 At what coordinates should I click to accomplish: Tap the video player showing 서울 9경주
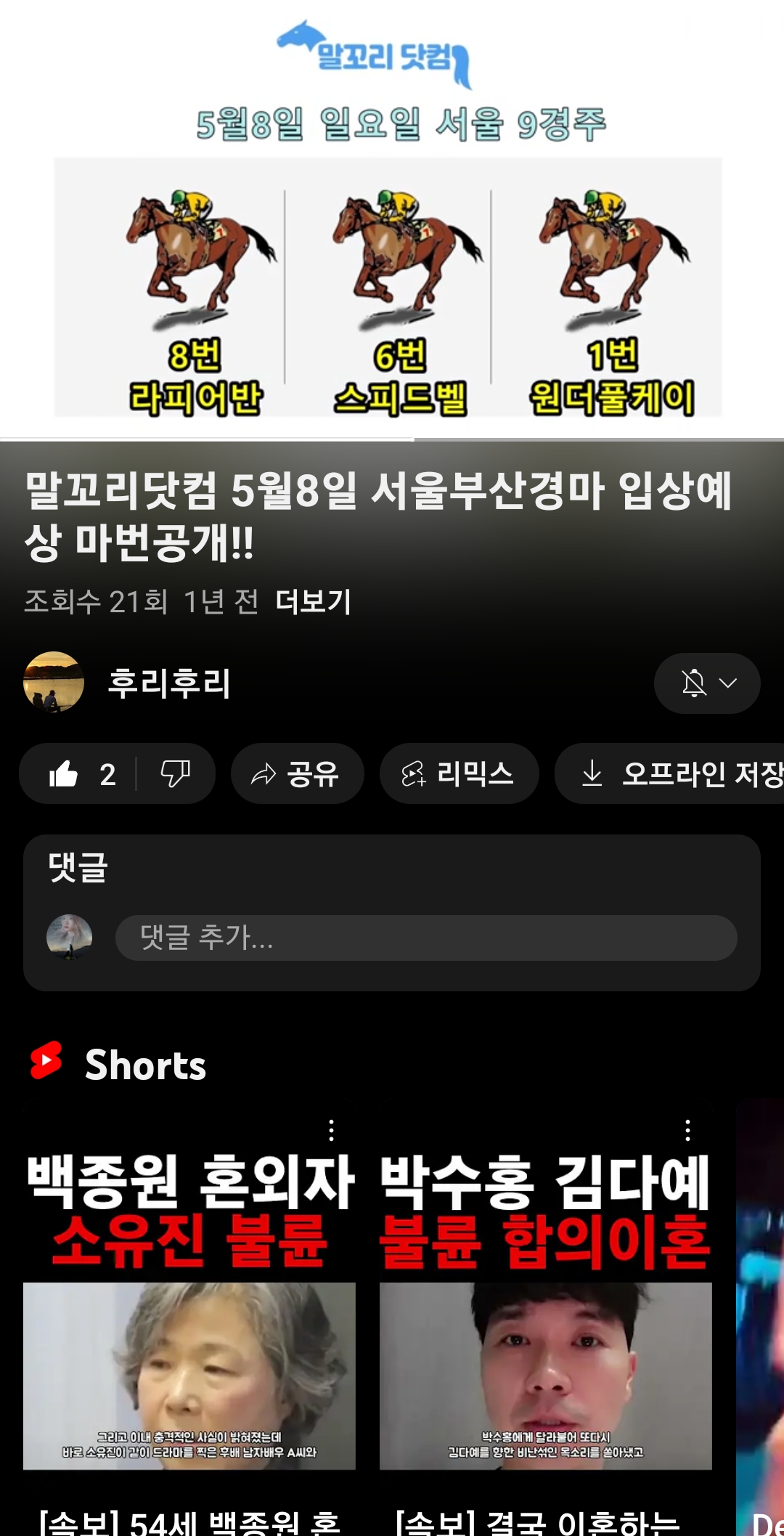tap(392, 218)
